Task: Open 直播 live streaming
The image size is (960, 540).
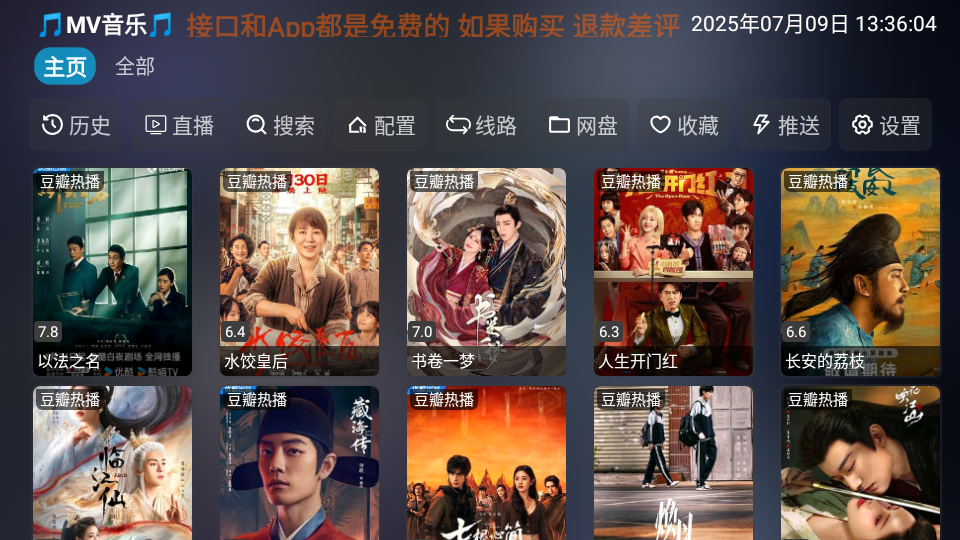Action: [x=179, y=125]
